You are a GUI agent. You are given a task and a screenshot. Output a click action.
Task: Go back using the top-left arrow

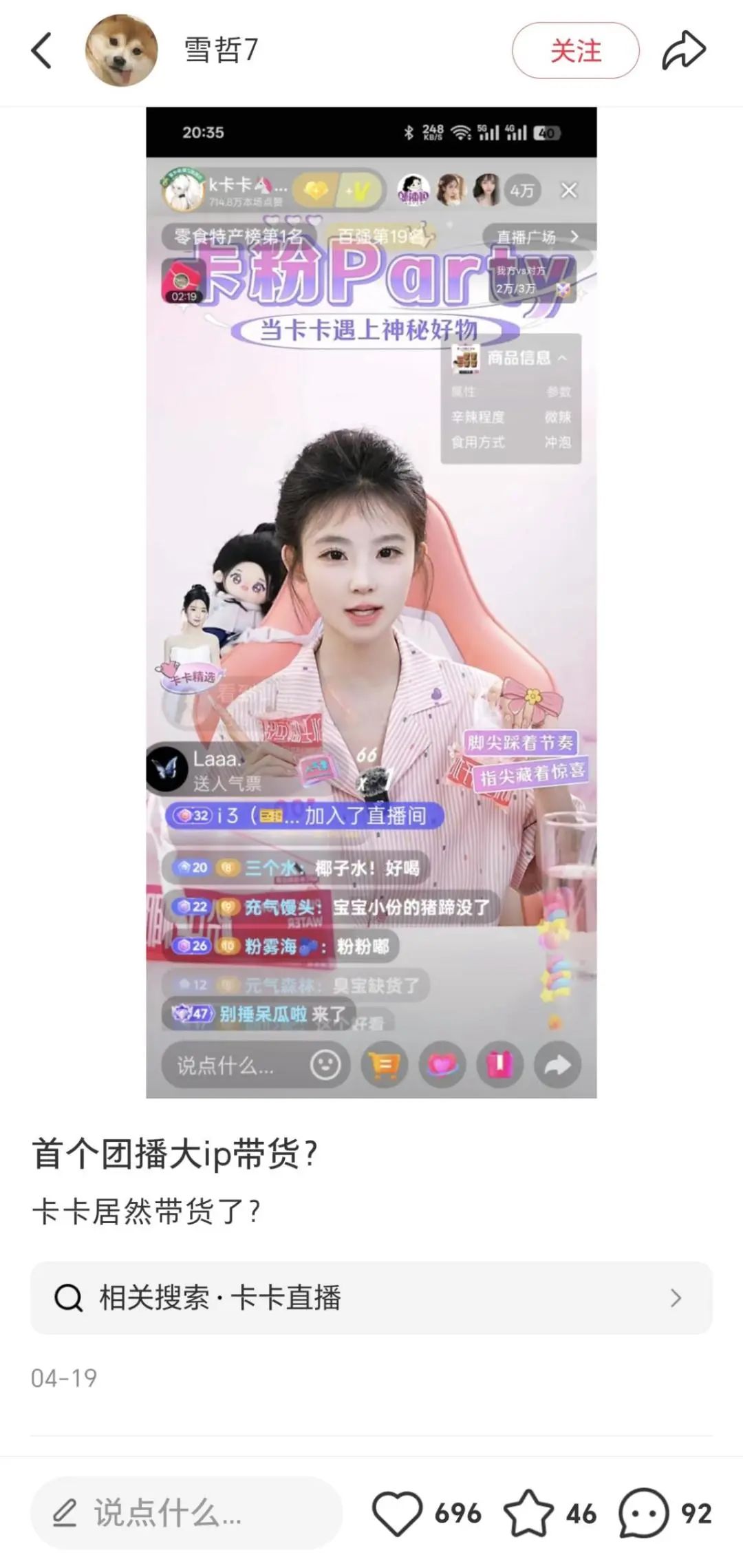click(x=41, y=51)
